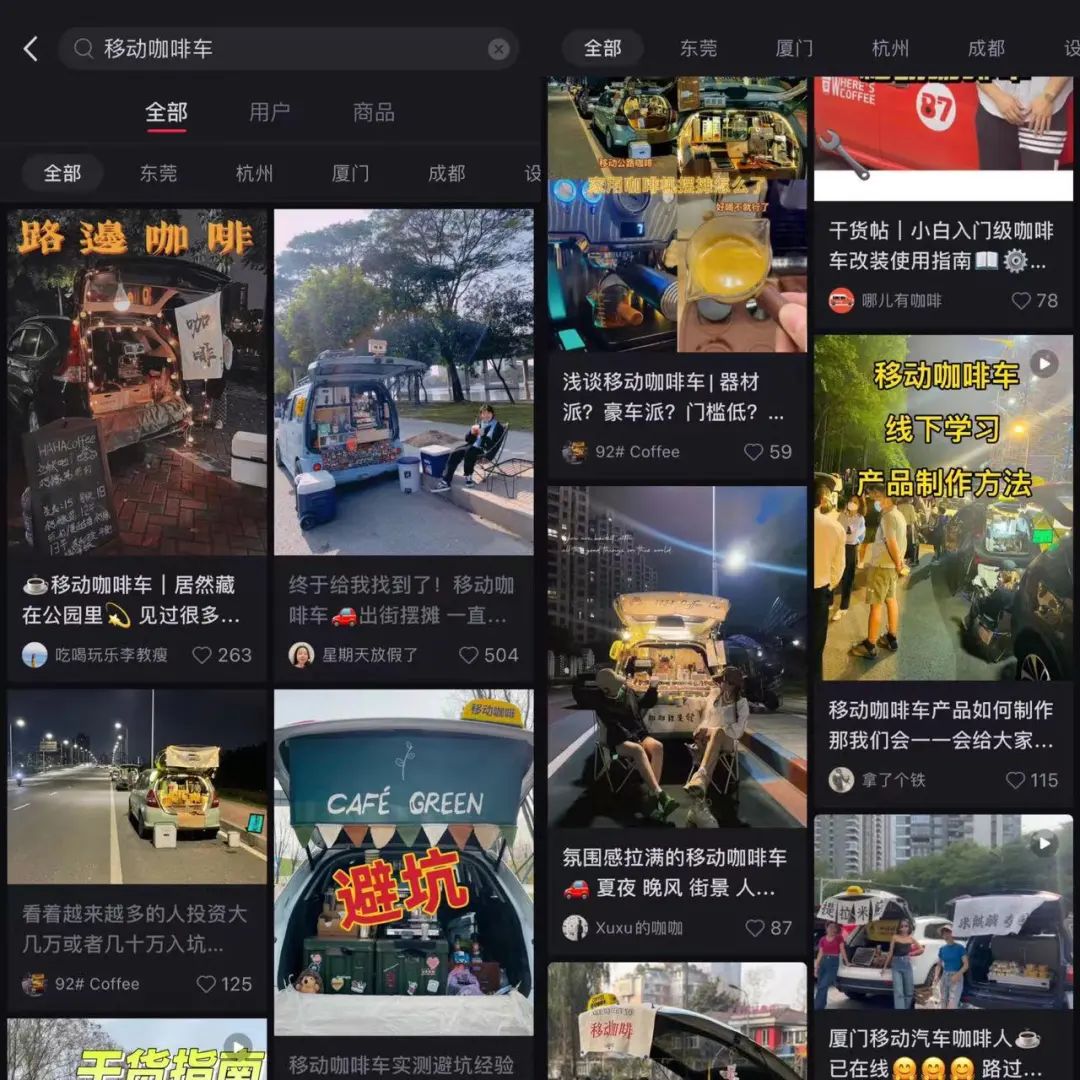The image size is (1080, 1080).
Task: Open the post 氛围感拉满的移动咖啡车
Action: coord(676,660)
